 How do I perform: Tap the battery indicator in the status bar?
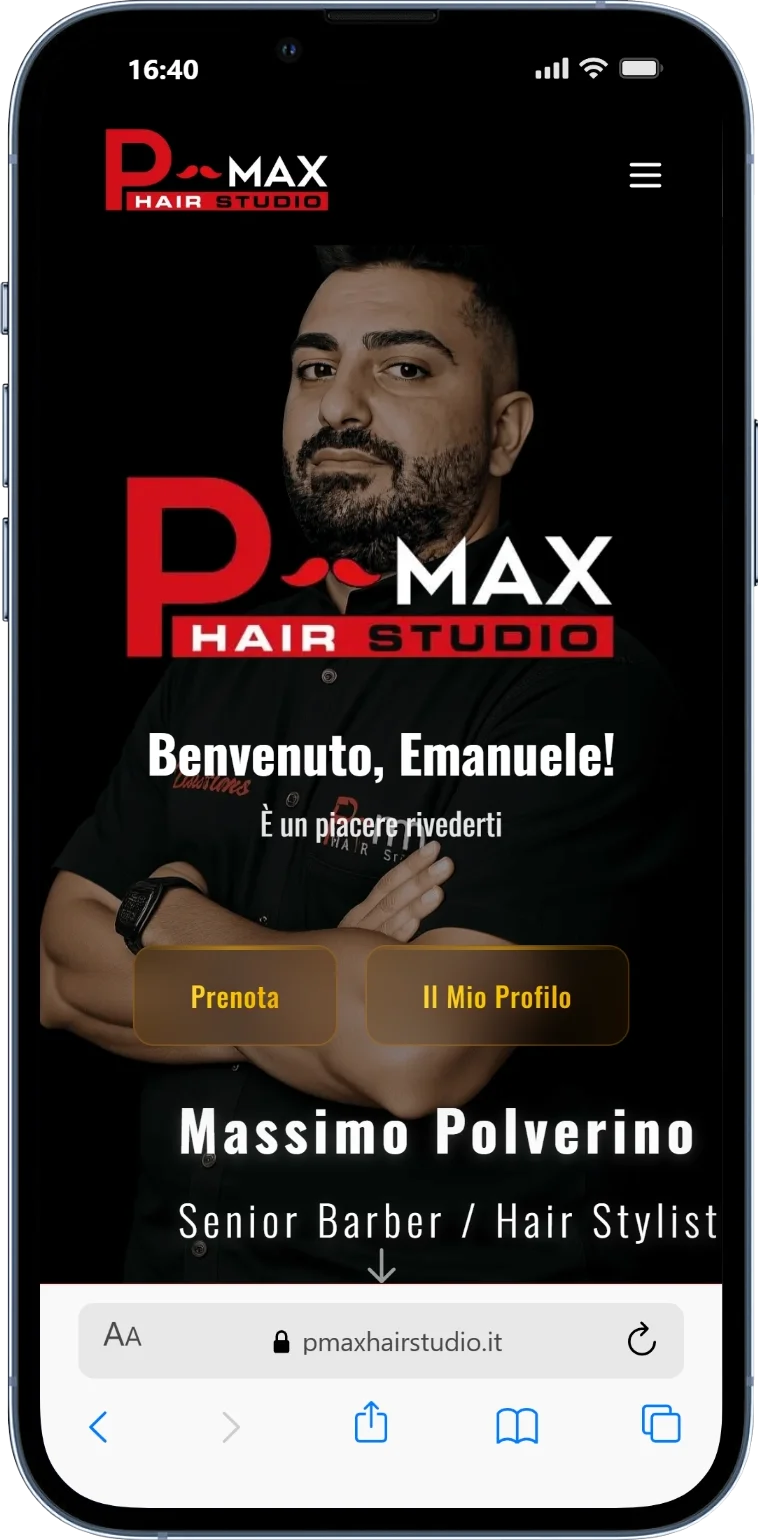[641, 67]
